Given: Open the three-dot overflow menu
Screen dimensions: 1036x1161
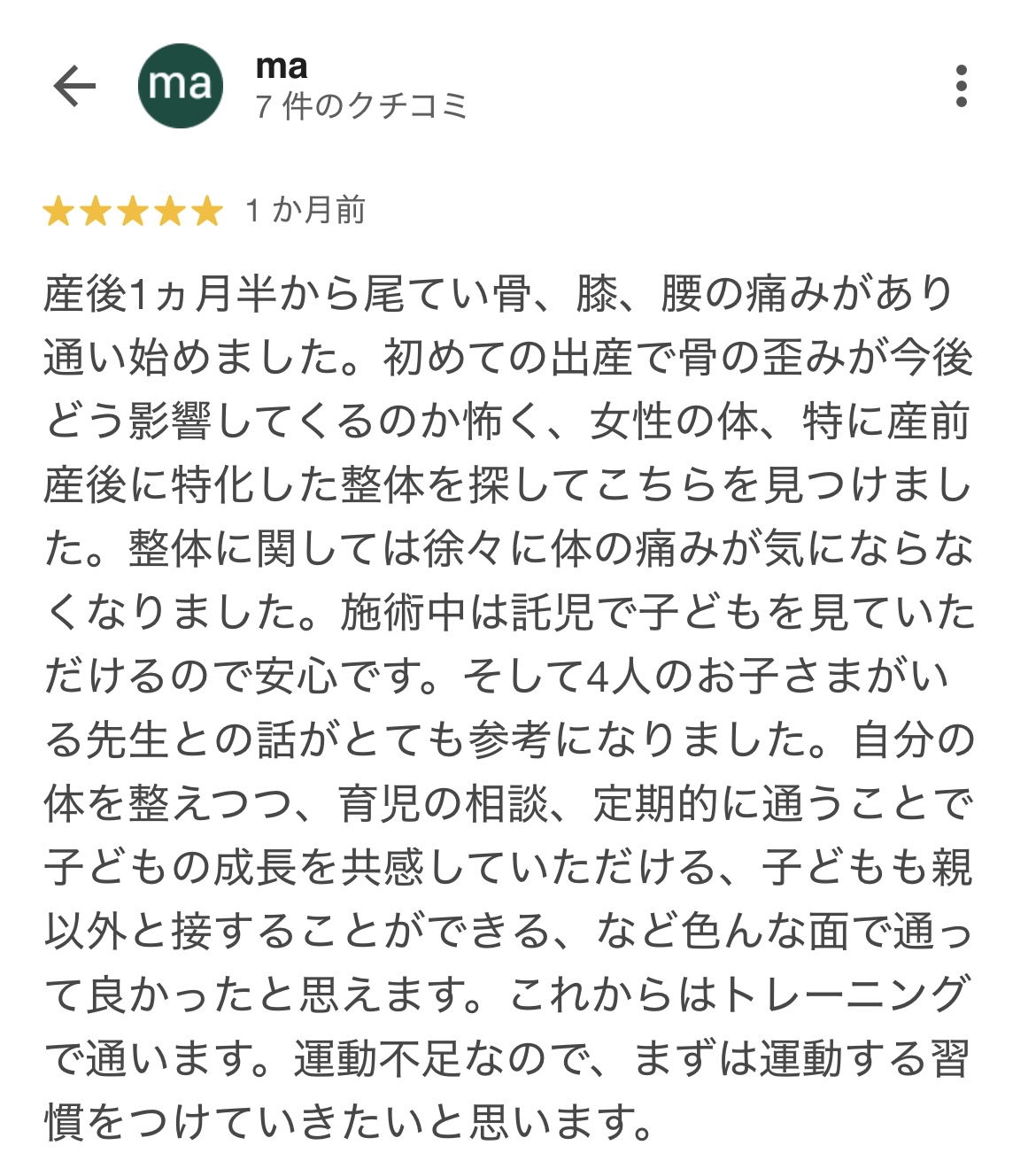Looking at the screenshot, I should tap(962, 86).
